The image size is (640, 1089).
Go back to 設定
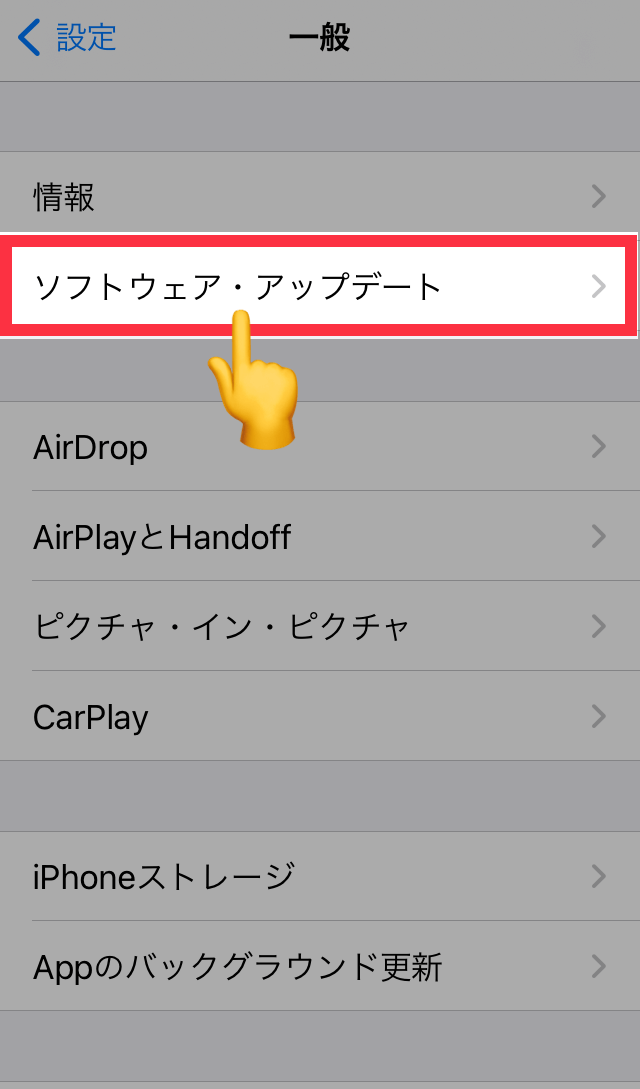68,38
